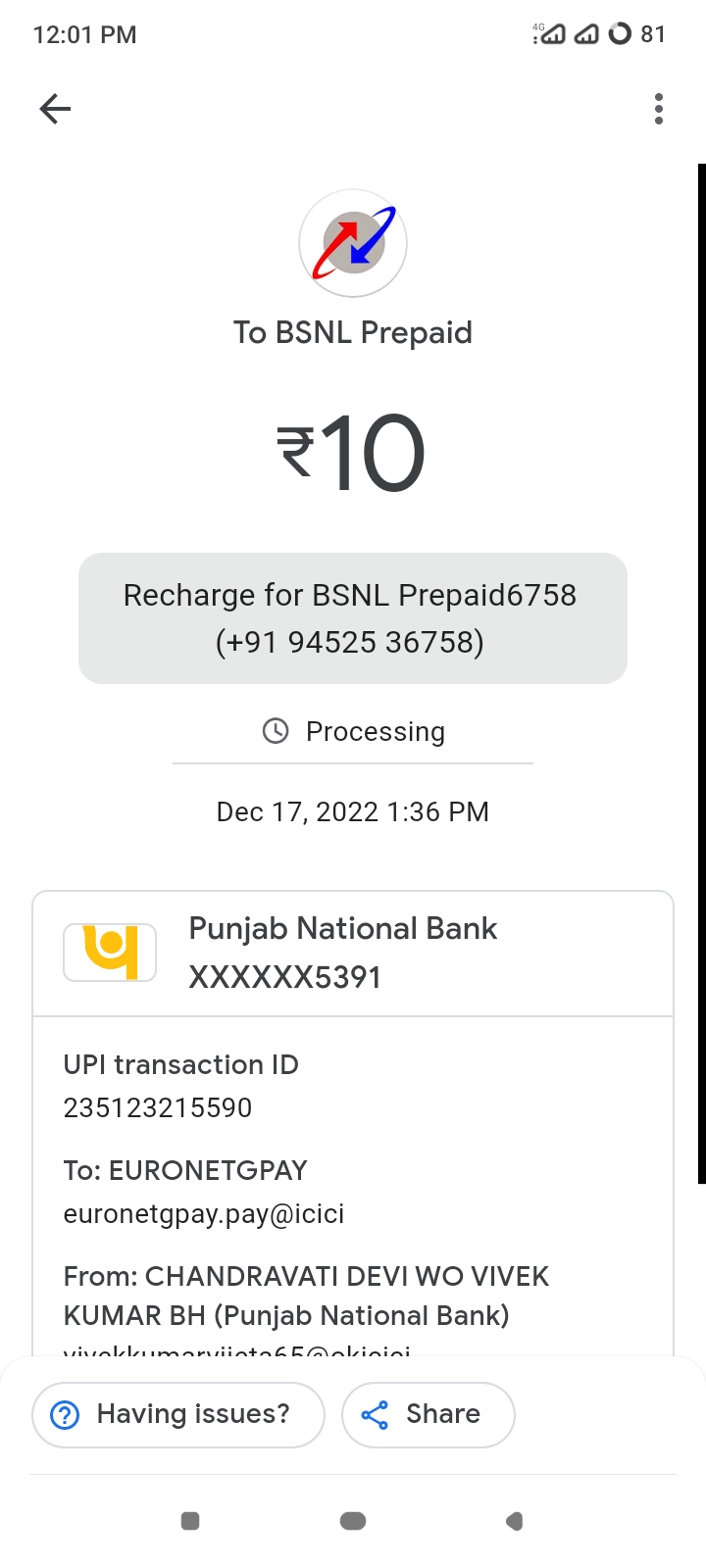Go back using the top arrow
Image resolution: width=706 pixels, height=1568 pixels.
(56, 109)
